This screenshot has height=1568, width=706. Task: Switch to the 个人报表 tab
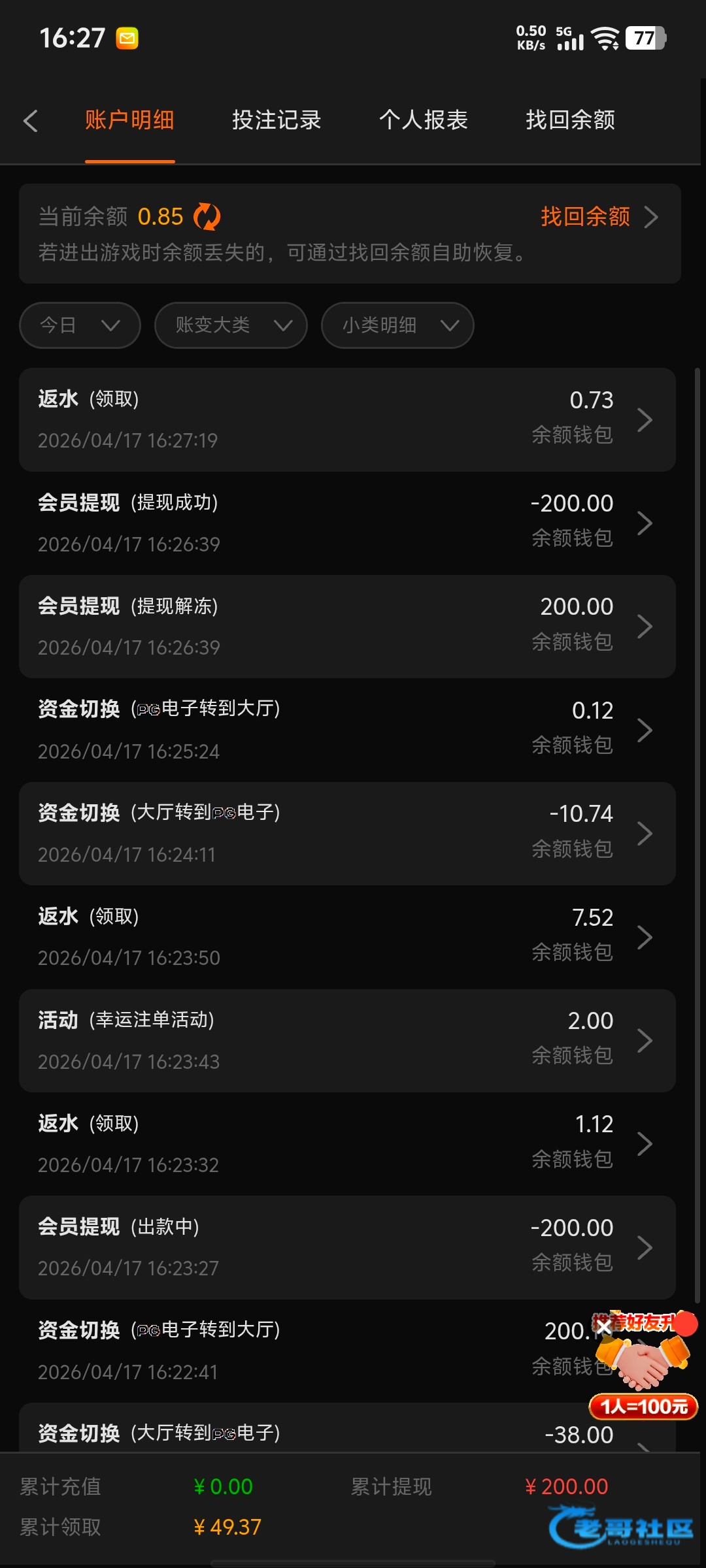point(424,120)
